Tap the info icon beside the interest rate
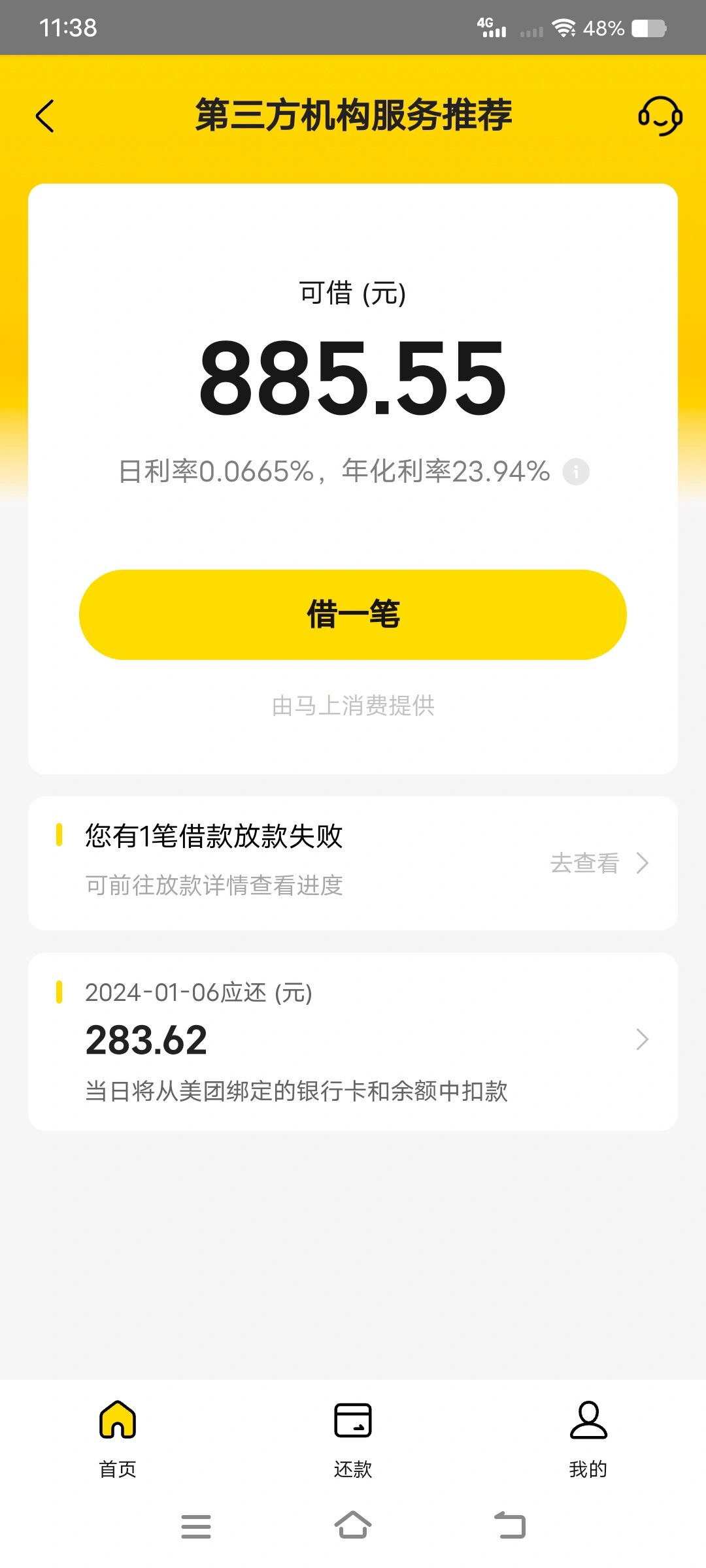This screenshot has width=706, height=1568. point(575,472)
